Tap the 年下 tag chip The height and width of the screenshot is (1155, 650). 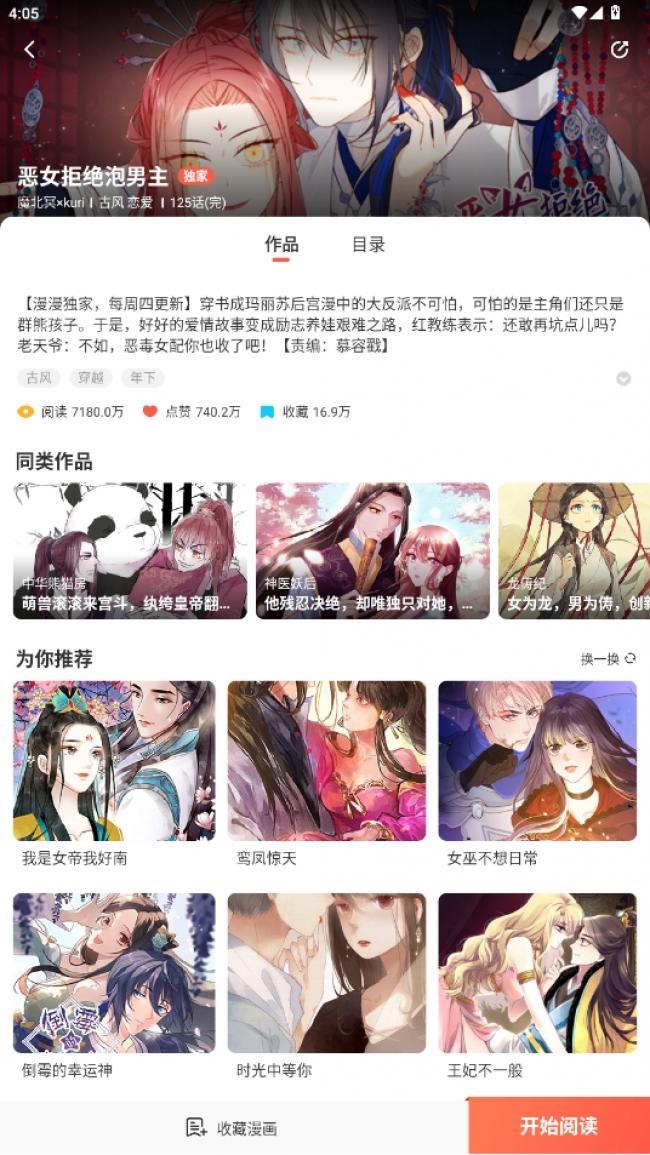coord(143,378)
